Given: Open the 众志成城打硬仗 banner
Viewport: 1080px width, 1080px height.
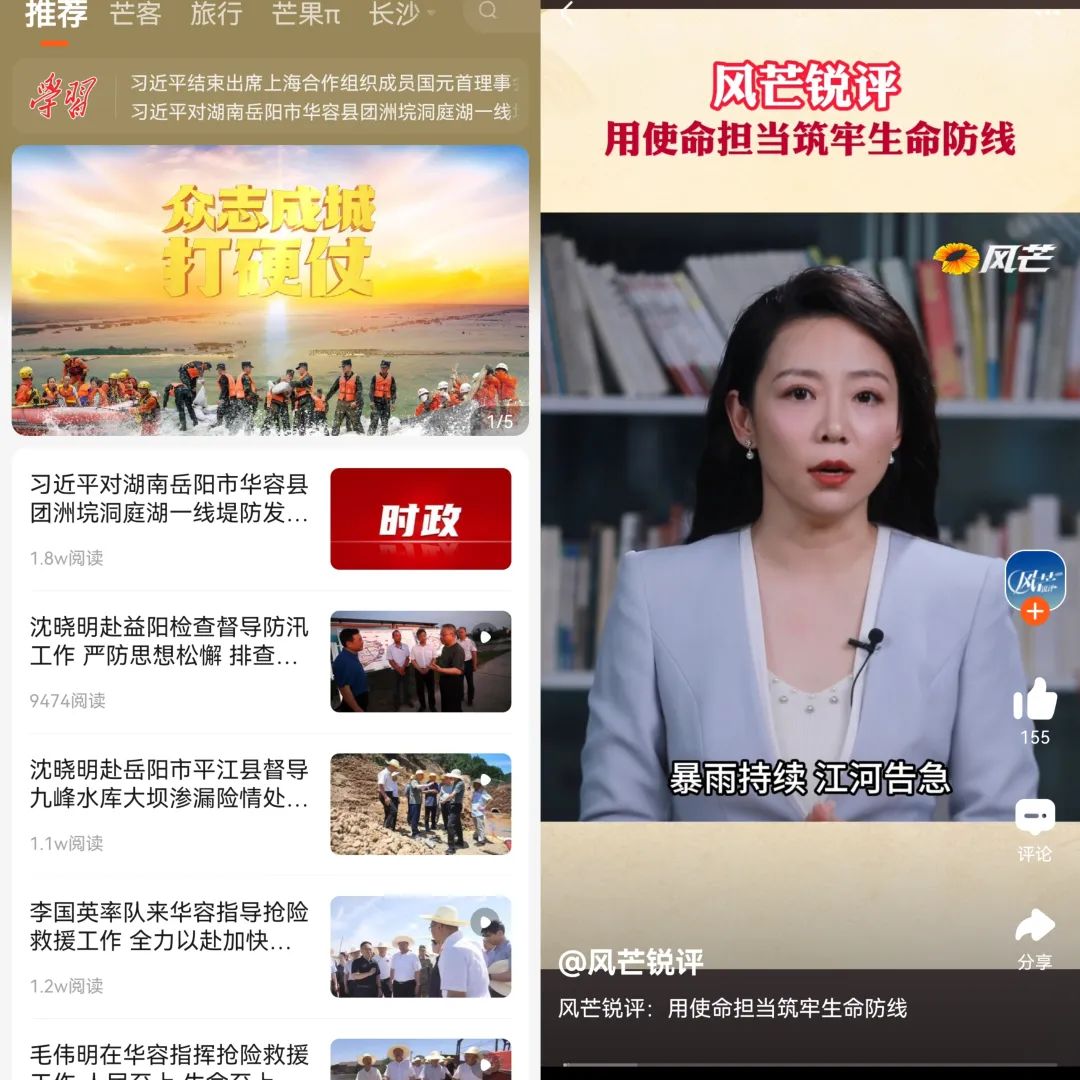Looking at the screenshot, I should 270,290.
